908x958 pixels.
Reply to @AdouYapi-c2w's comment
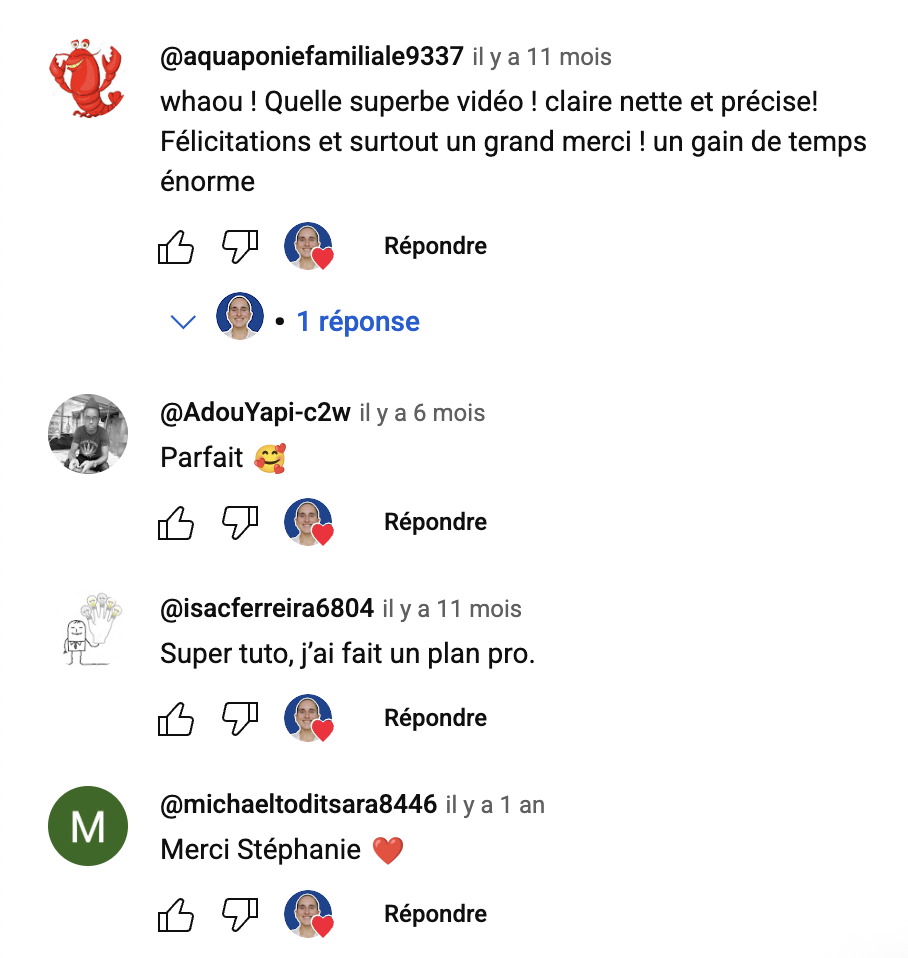[x=435, y=522]
